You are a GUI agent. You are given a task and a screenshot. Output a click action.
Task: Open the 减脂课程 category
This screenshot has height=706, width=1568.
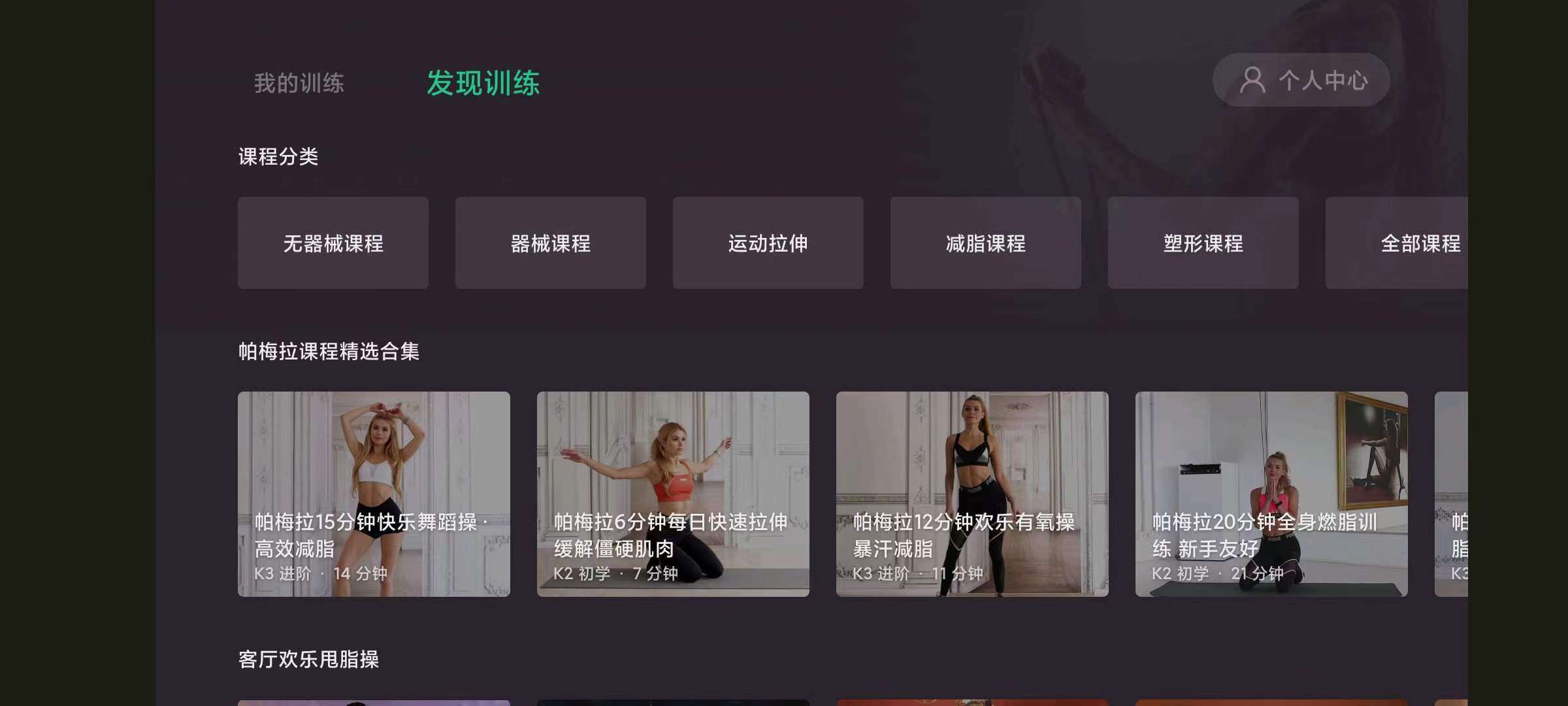coord(985,243)
